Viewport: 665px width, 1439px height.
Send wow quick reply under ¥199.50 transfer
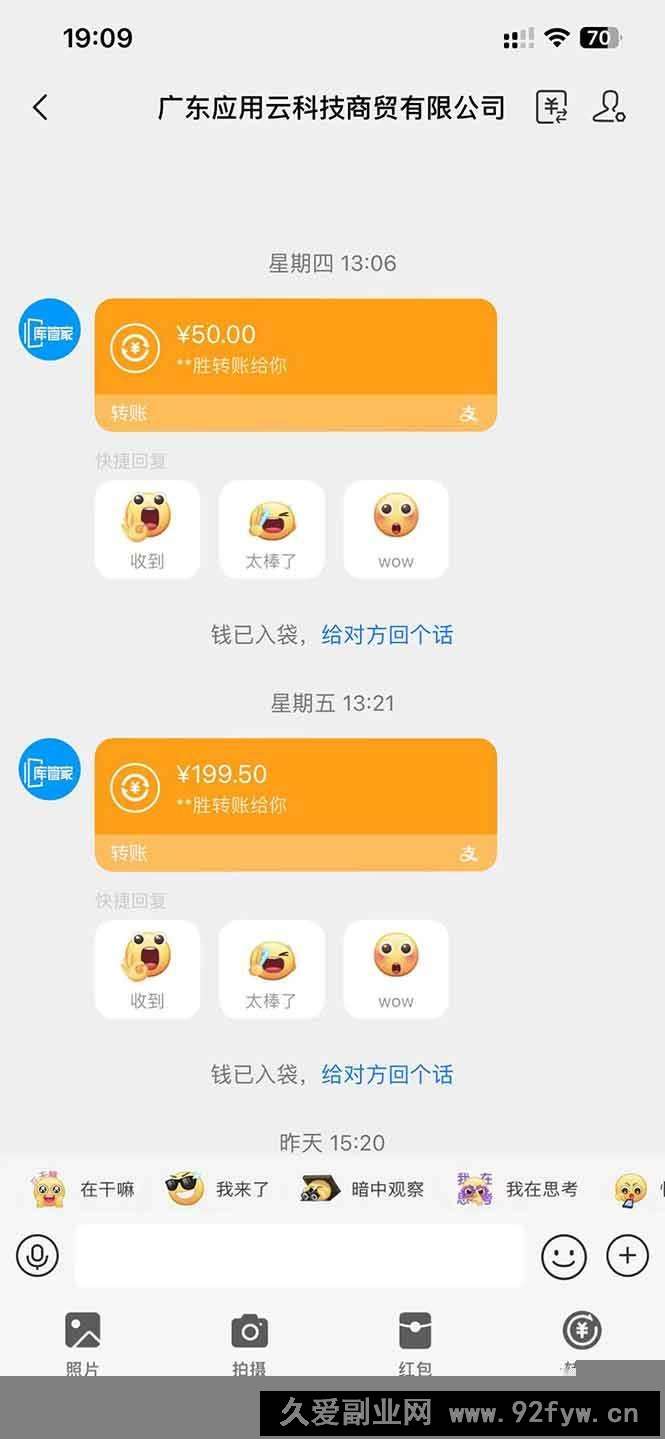(396, 969)
